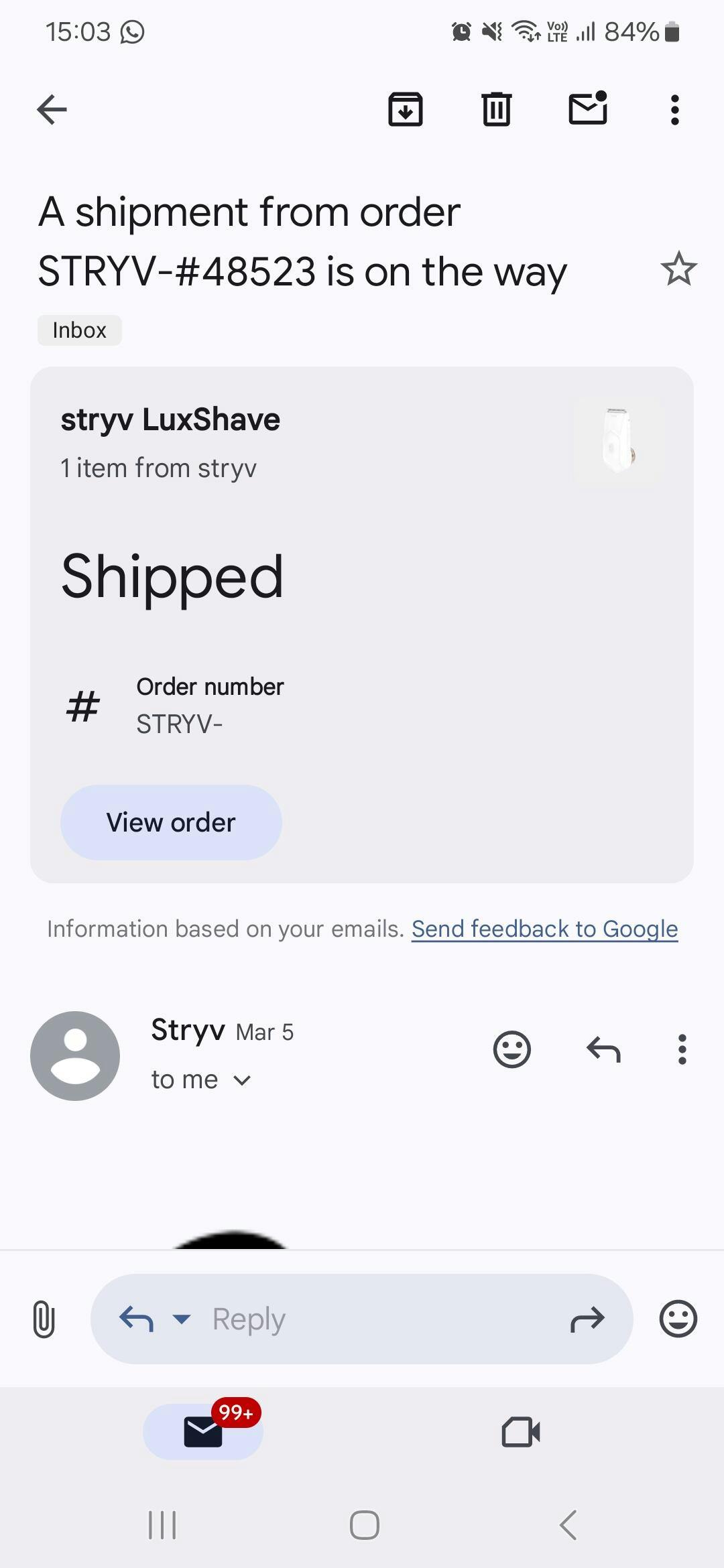This screenshot has width=724, height=1568.
Task: Open Send feedback to Google link
Action: click(544, 929)
